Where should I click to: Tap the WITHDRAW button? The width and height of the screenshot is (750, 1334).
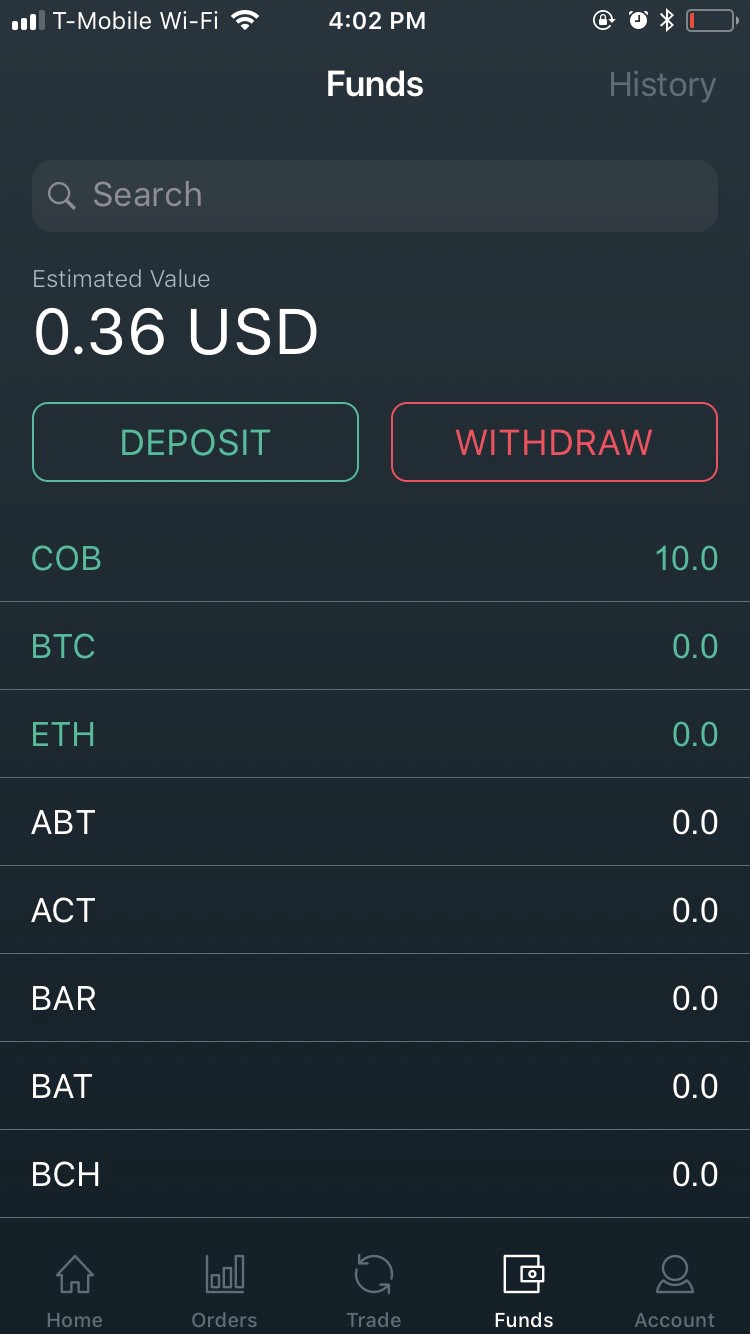click(x=554, y=442)
